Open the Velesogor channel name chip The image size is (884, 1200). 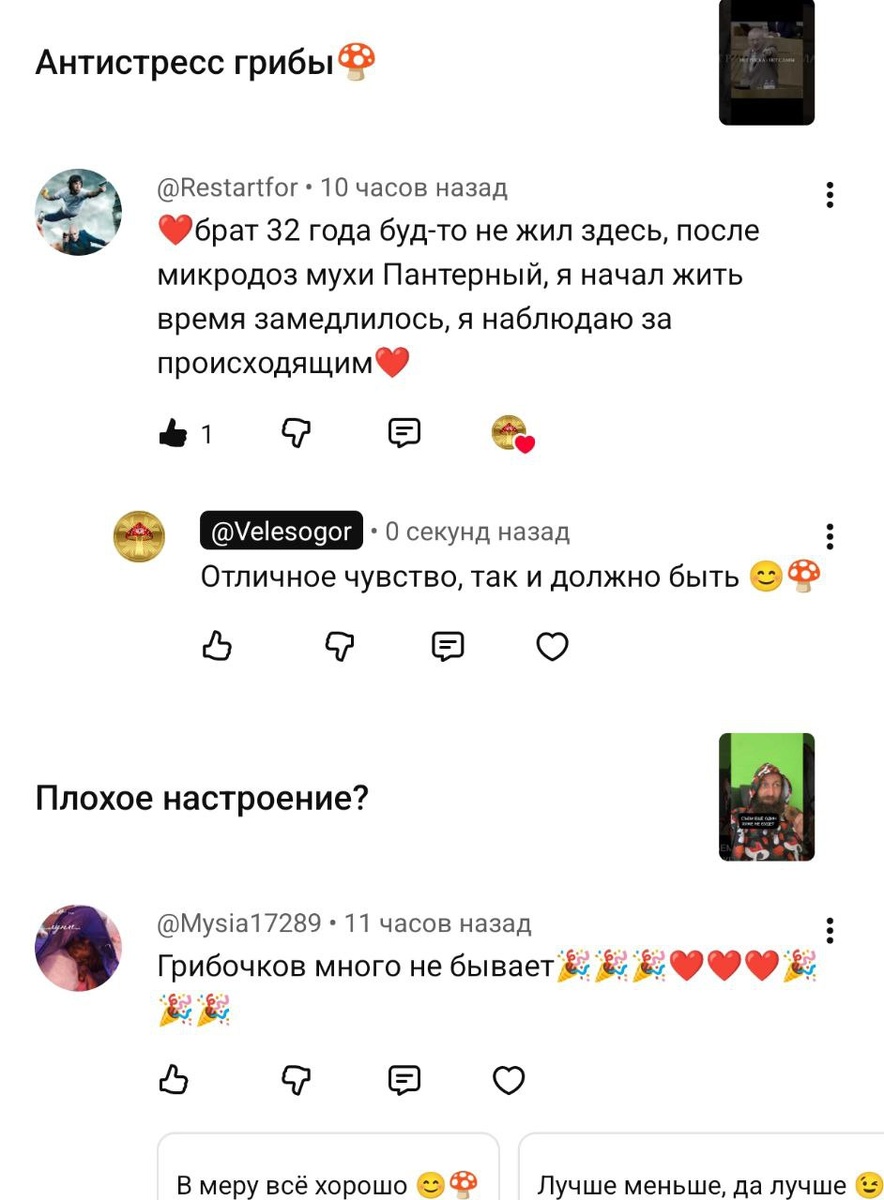point(280,532)
